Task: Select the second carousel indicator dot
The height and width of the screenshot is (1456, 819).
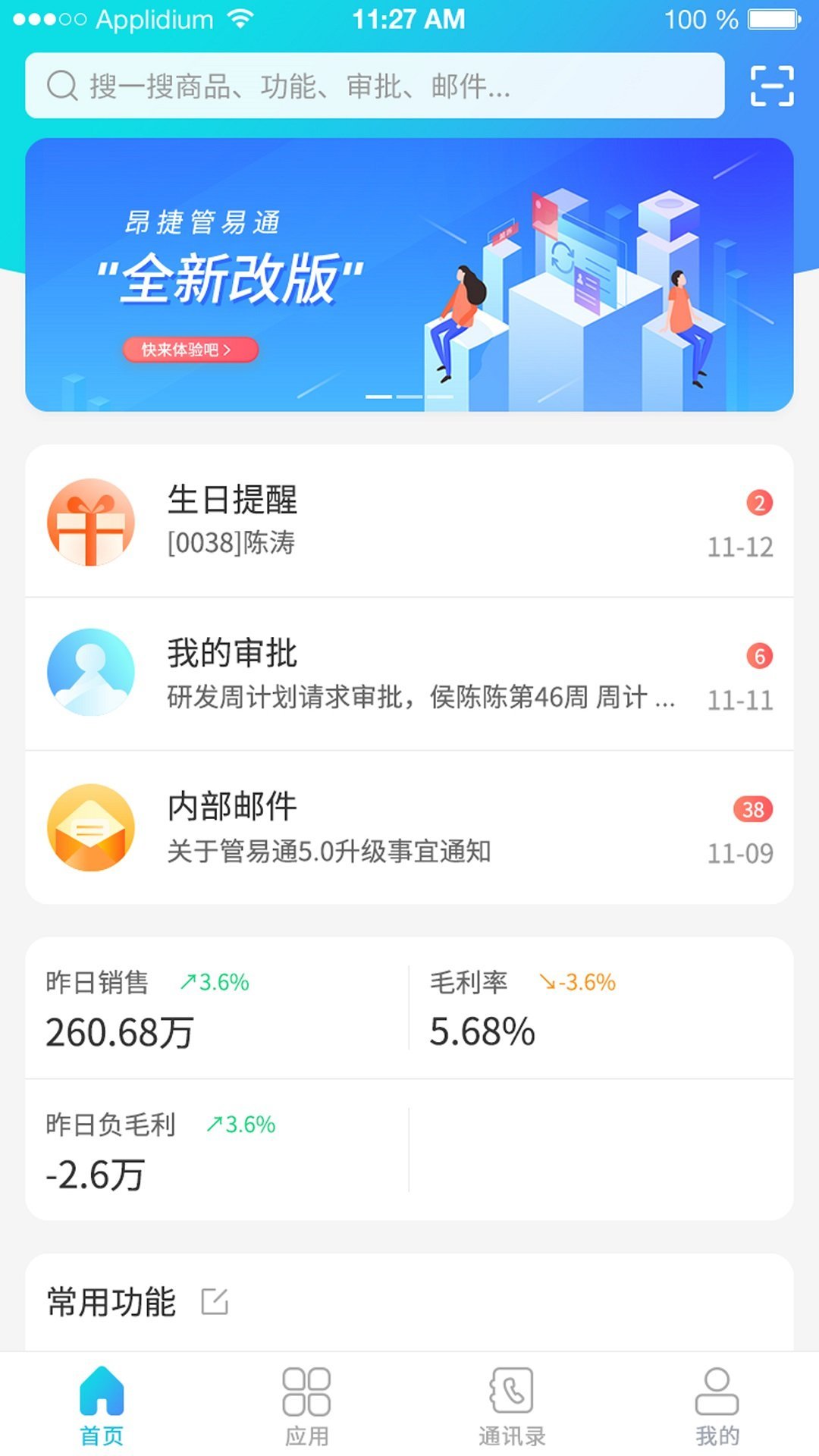Action: (x=408, y=397)
